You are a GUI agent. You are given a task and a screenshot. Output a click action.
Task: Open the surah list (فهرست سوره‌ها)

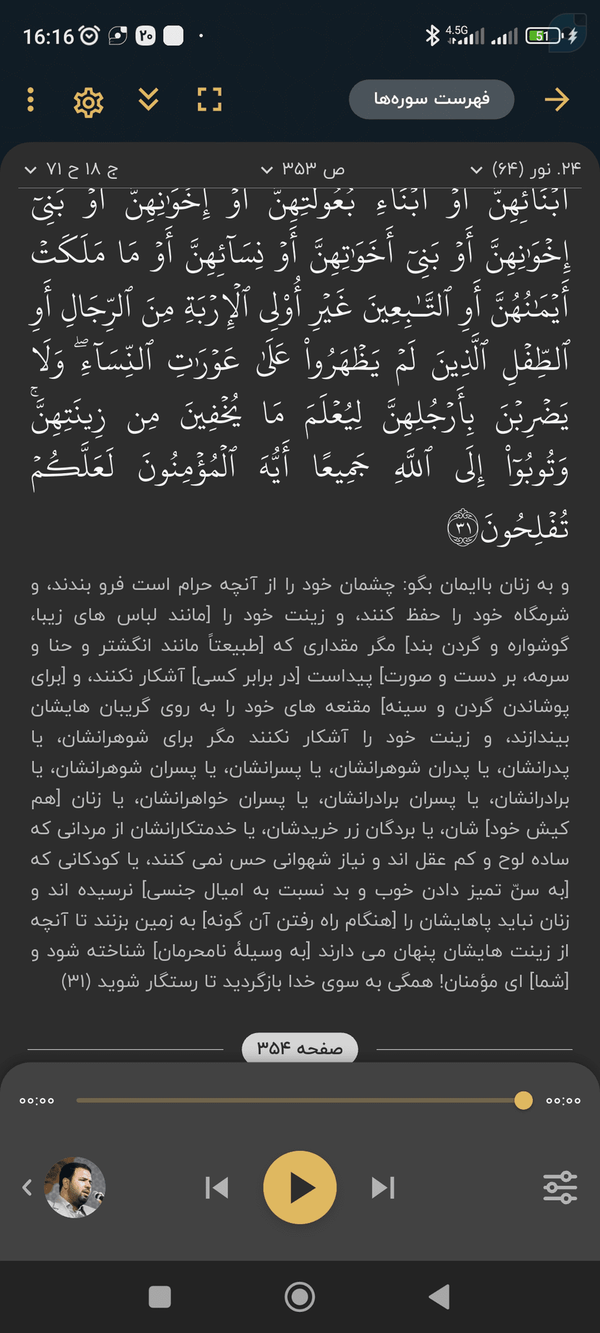click(x=431, y=100)
